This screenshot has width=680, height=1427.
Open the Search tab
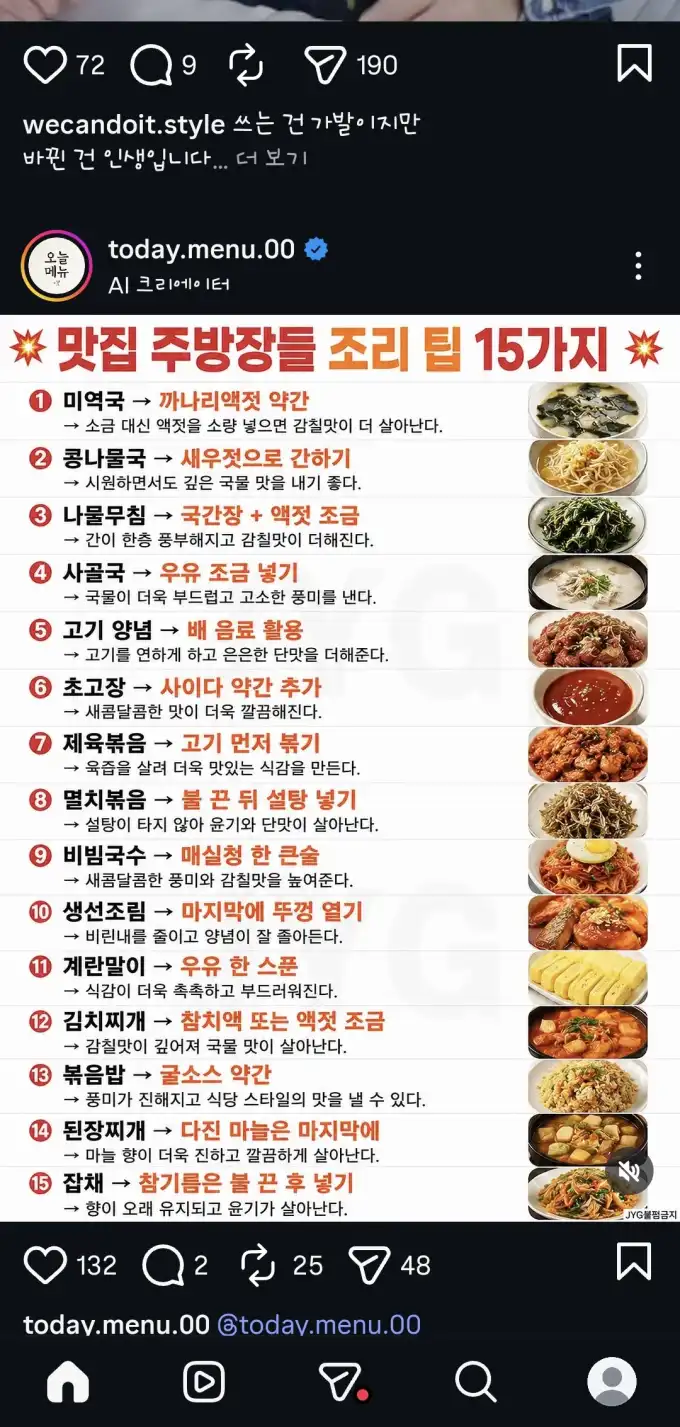coord(476,1382)
